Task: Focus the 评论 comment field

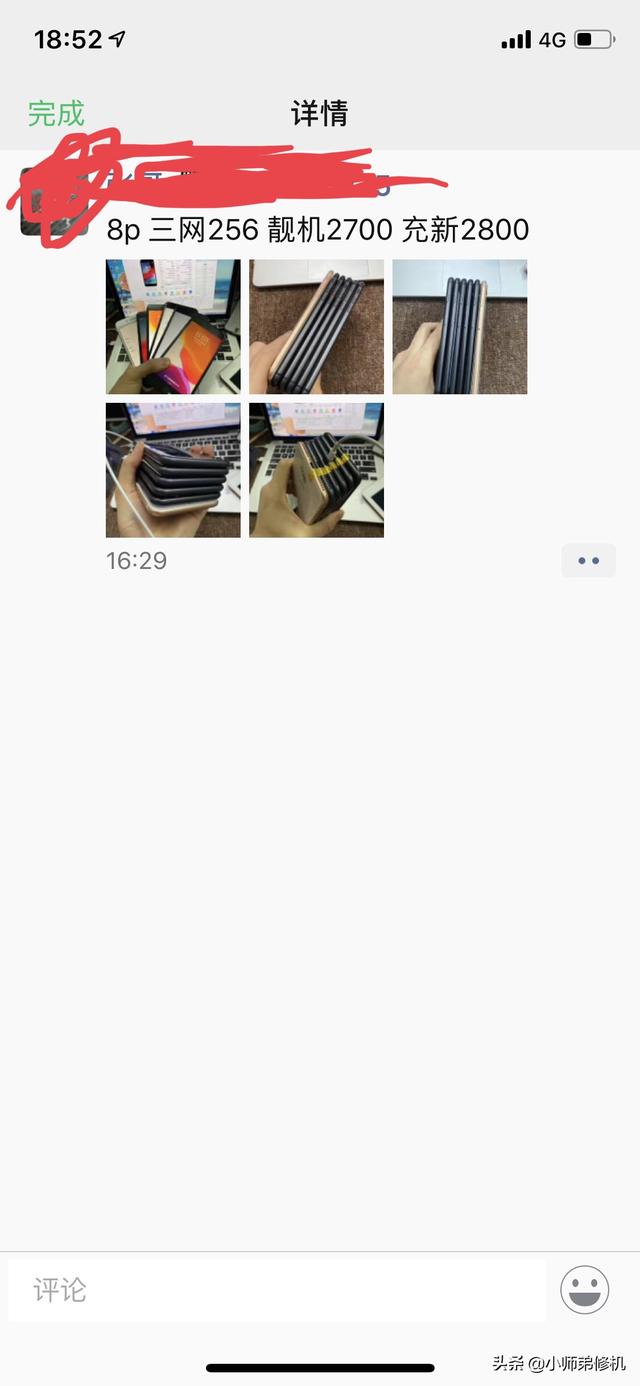Action: tap(277, 1289)
